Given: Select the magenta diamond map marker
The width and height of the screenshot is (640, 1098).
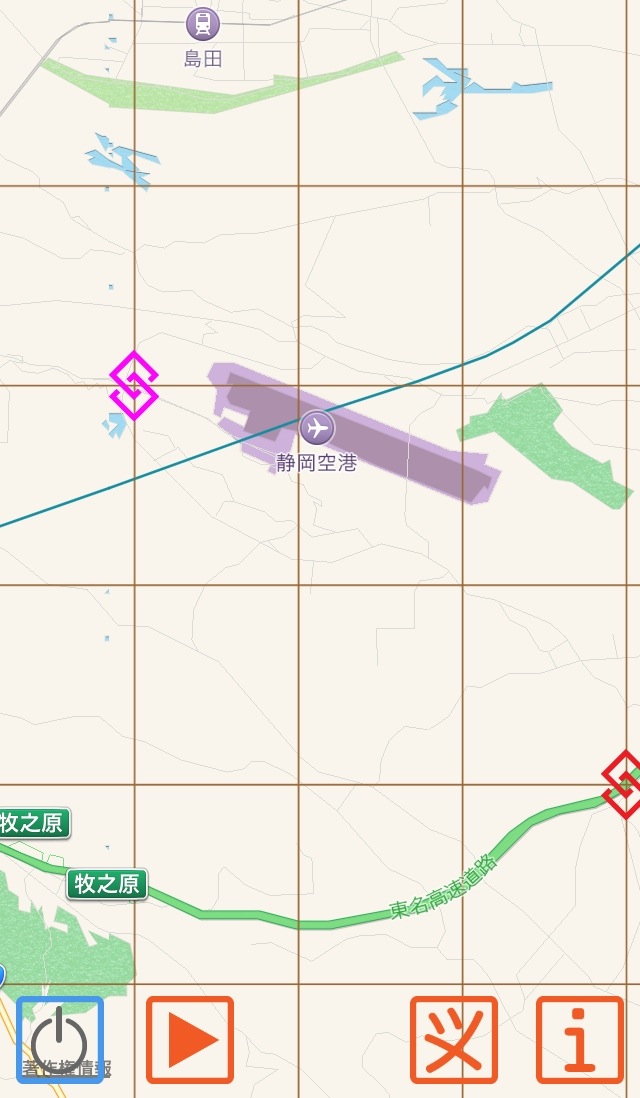Looking at the screenshot, I should (134, 385).
